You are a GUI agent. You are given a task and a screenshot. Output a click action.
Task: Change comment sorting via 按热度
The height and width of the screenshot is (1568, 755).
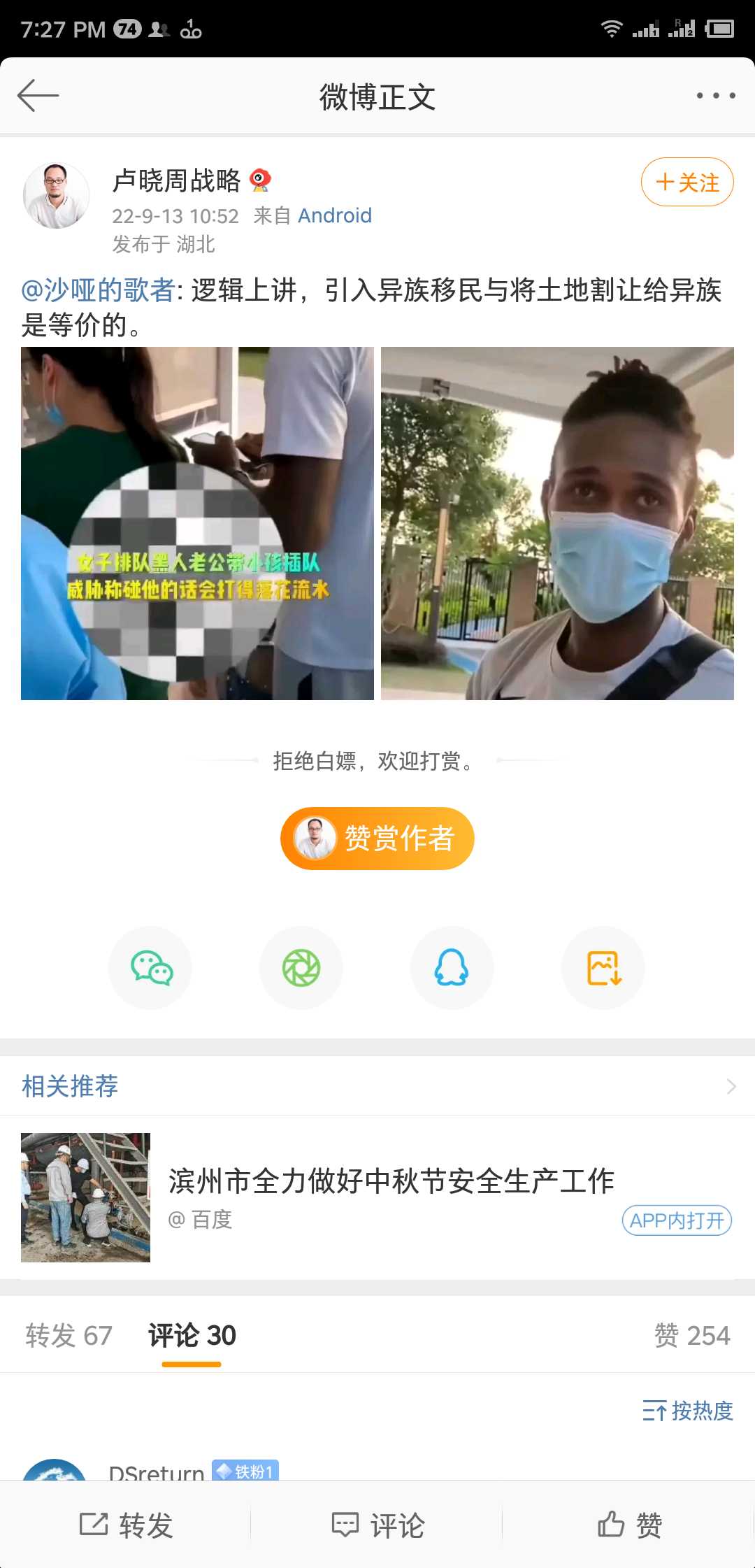687,1411
